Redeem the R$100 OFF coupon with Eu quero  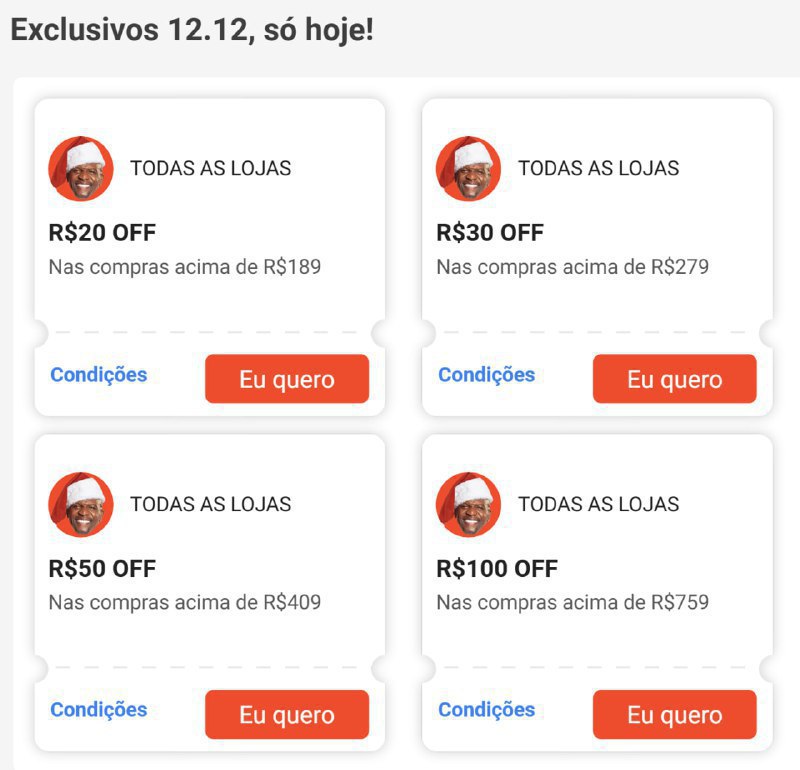(674, 714)
